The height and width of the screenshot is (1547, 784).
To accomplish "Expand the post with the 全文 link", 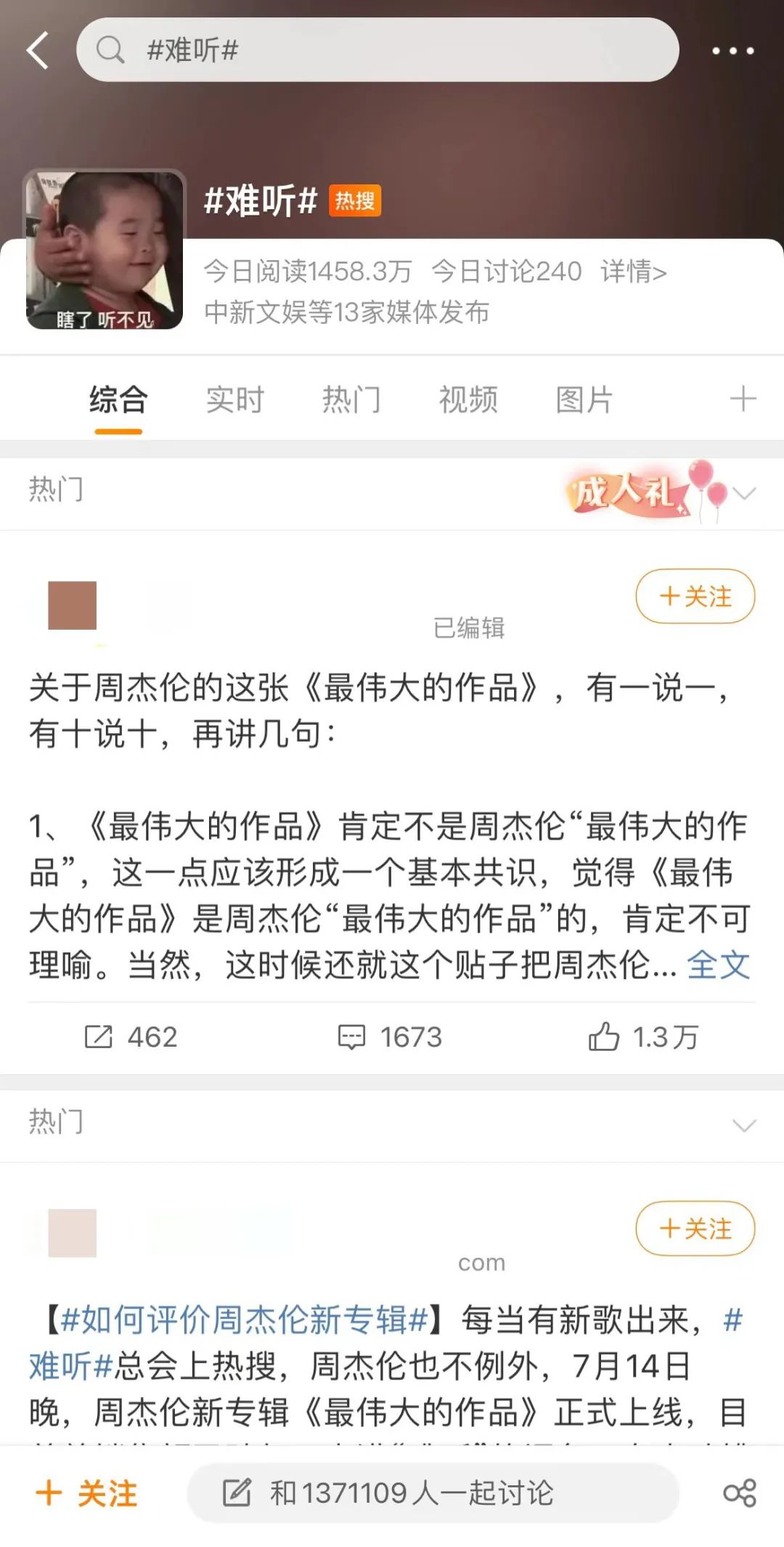I will [x=718, y=965].
